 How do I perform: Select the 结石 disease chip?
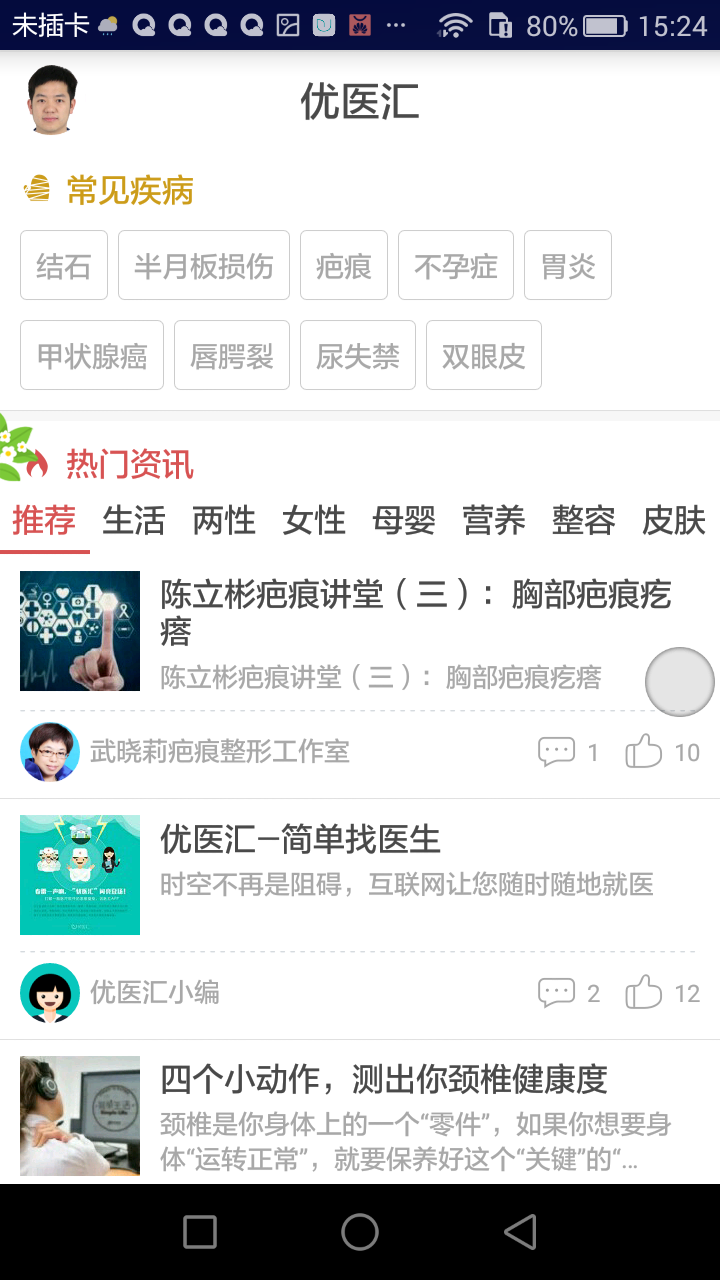64,266
